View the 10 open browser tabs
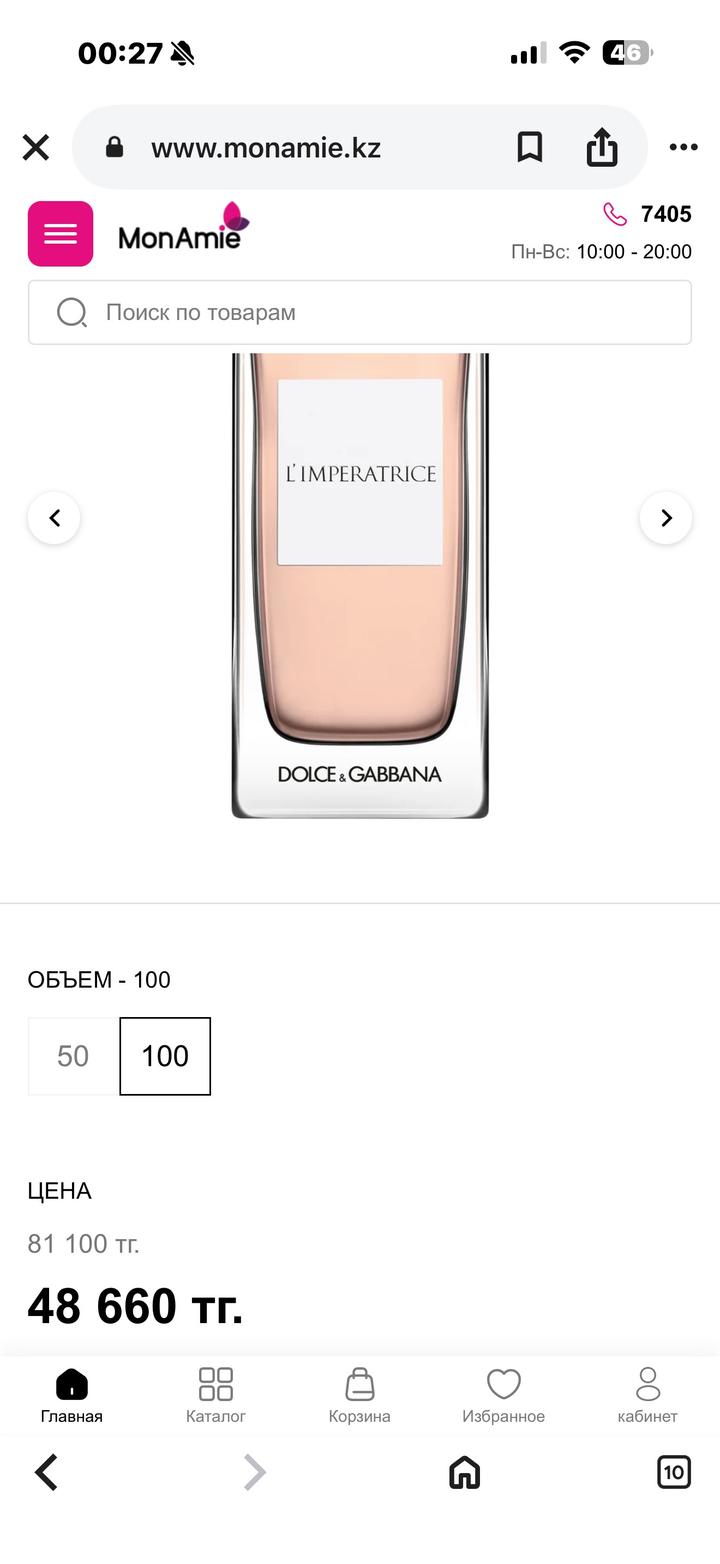720x1564 pixels. point(673,1472)
